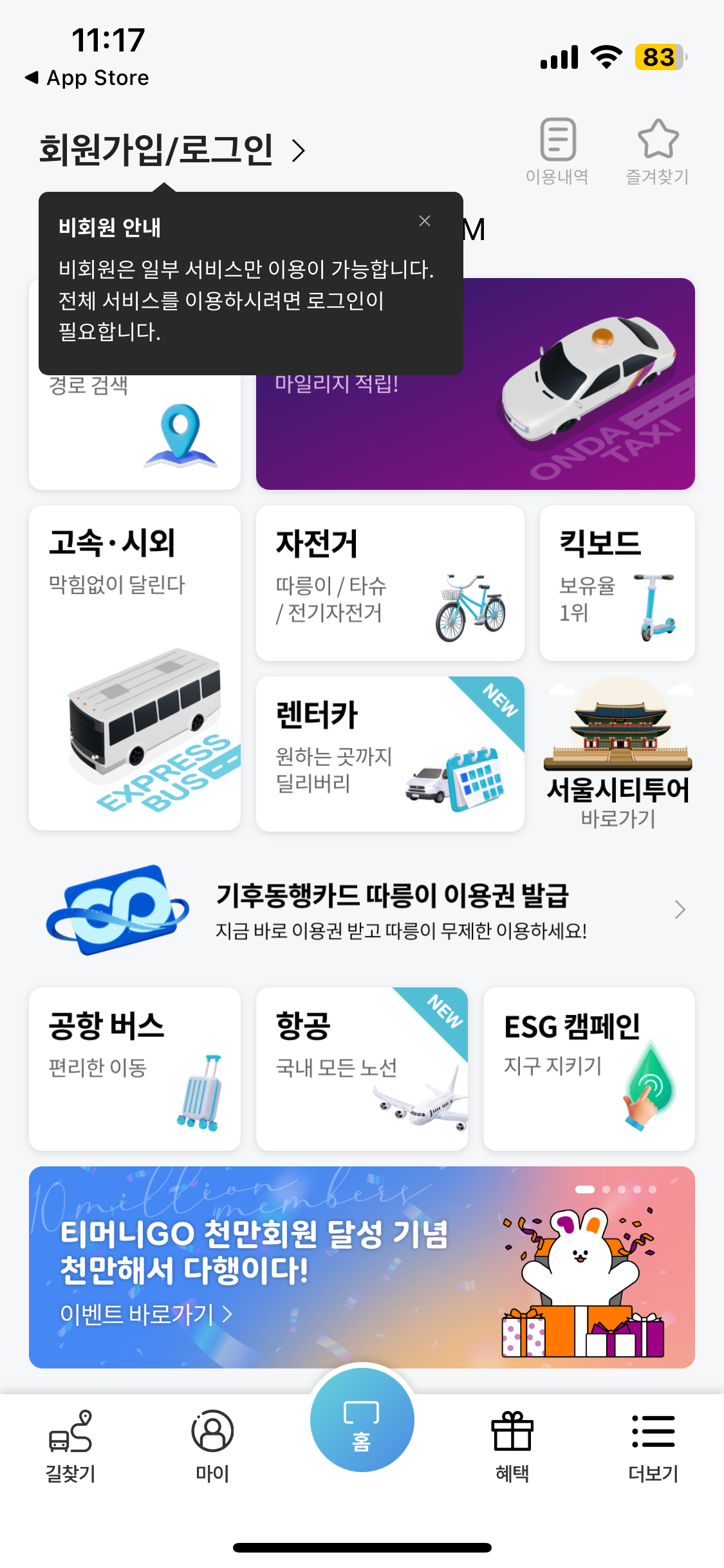Viewport: 724px width, 1568px height.
Task: Dismiss the 비회원 안내 tooltip with X
Action: tap(425, 221)
